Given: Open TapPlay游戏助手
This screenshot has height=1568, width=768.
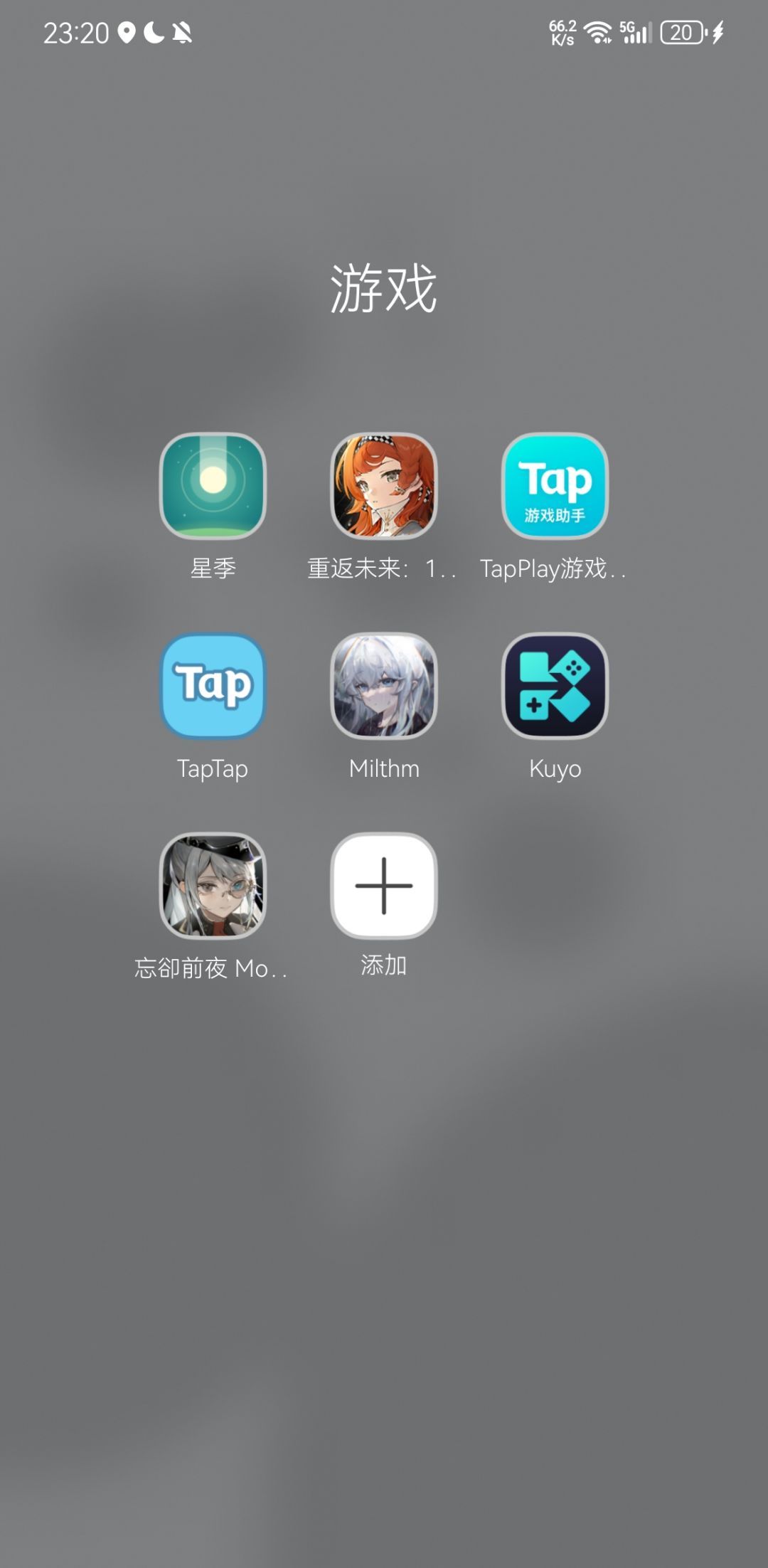Looking at the screenshot, I should pyautogui.click(x=556, y=485).
